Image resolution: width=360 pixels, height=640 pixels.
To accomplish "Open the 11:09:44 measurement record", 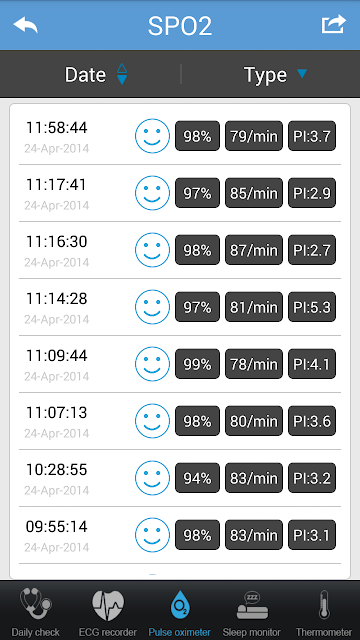I will pos(180,364).
